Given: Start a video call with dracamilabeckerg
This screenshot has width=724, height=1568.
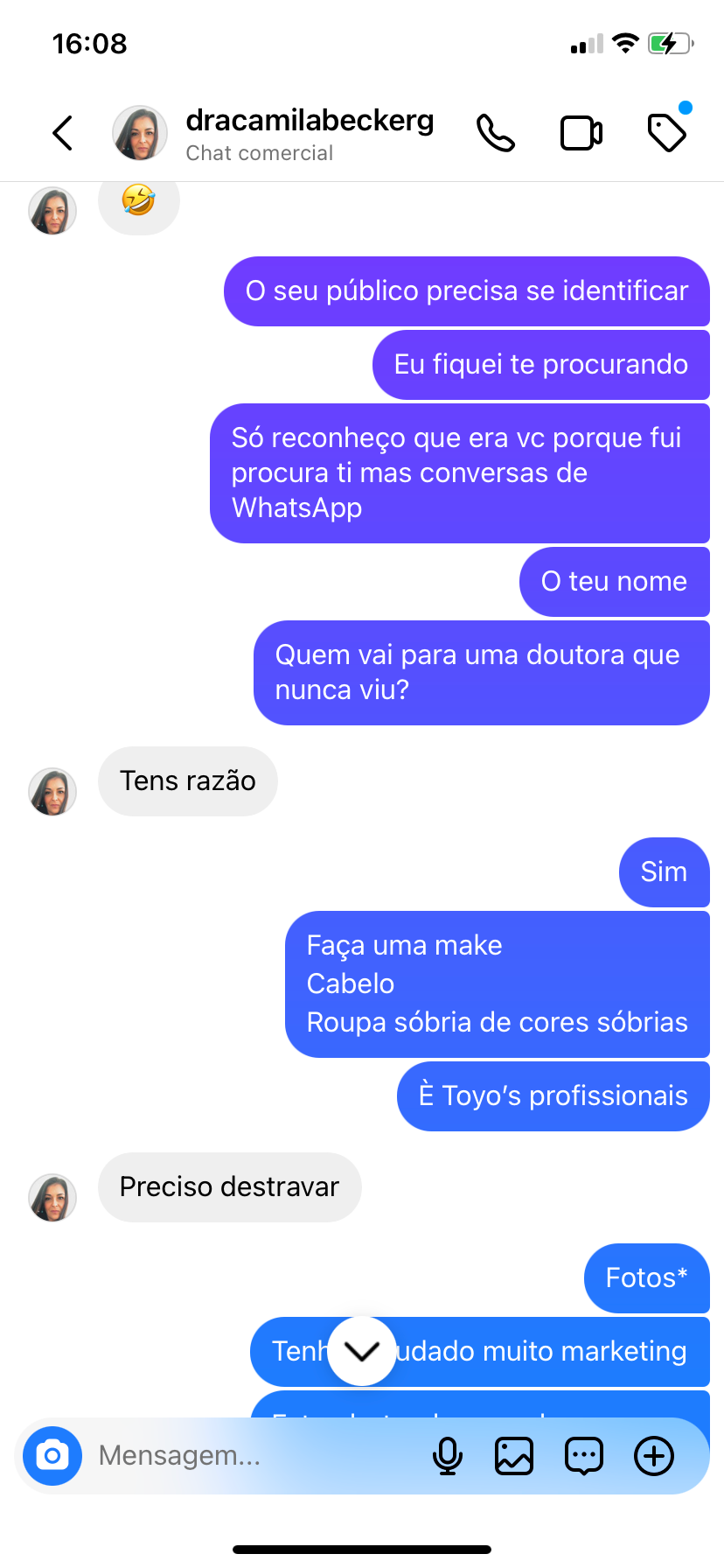Looking at the screenshot, I should [581, 133].
